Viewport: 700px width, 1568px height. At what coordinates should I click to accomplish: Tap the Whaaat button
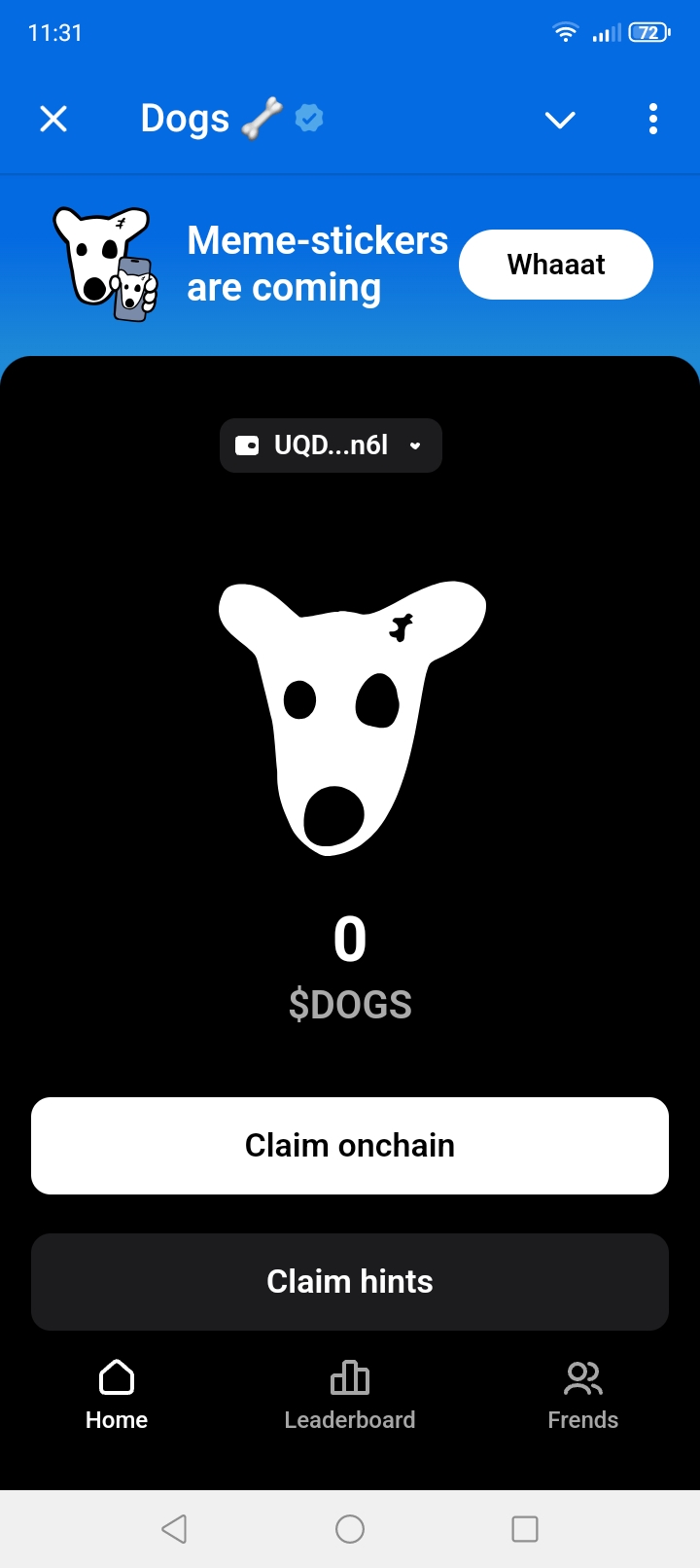(555, 265)
